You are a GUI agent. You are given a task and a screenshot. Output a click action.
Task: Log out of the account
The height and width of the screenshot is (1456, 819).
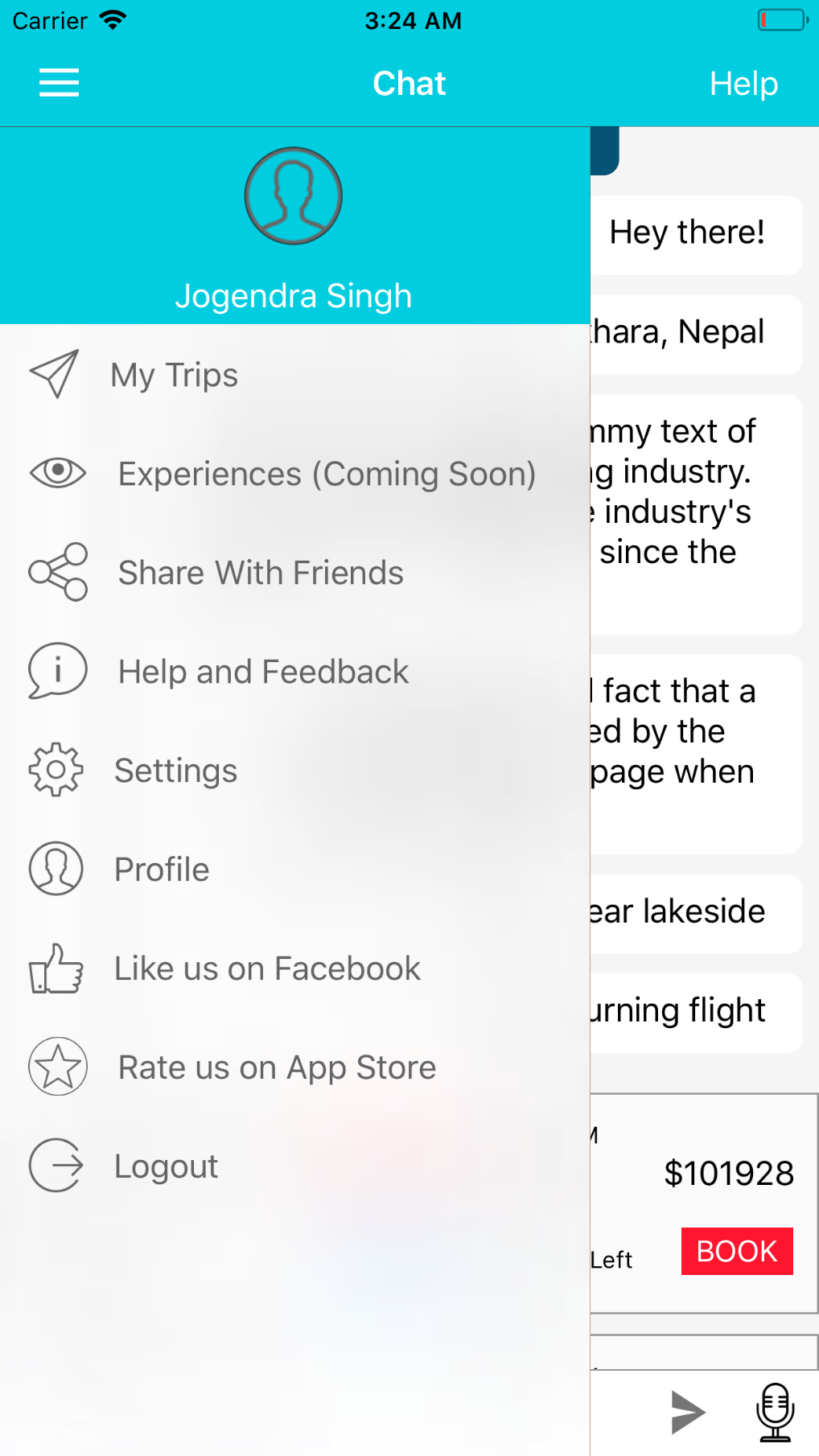(x=166, y=1166)
